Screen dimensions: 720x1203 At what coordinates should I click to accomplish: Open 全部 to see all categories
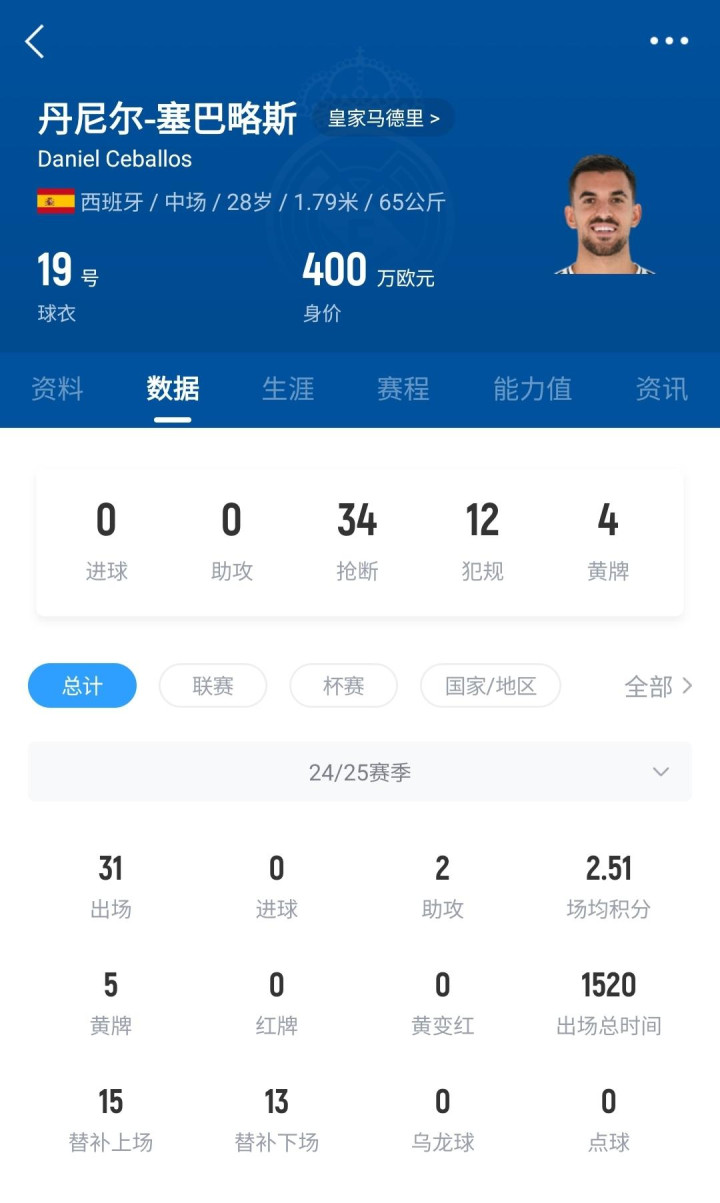coord(658,686)
